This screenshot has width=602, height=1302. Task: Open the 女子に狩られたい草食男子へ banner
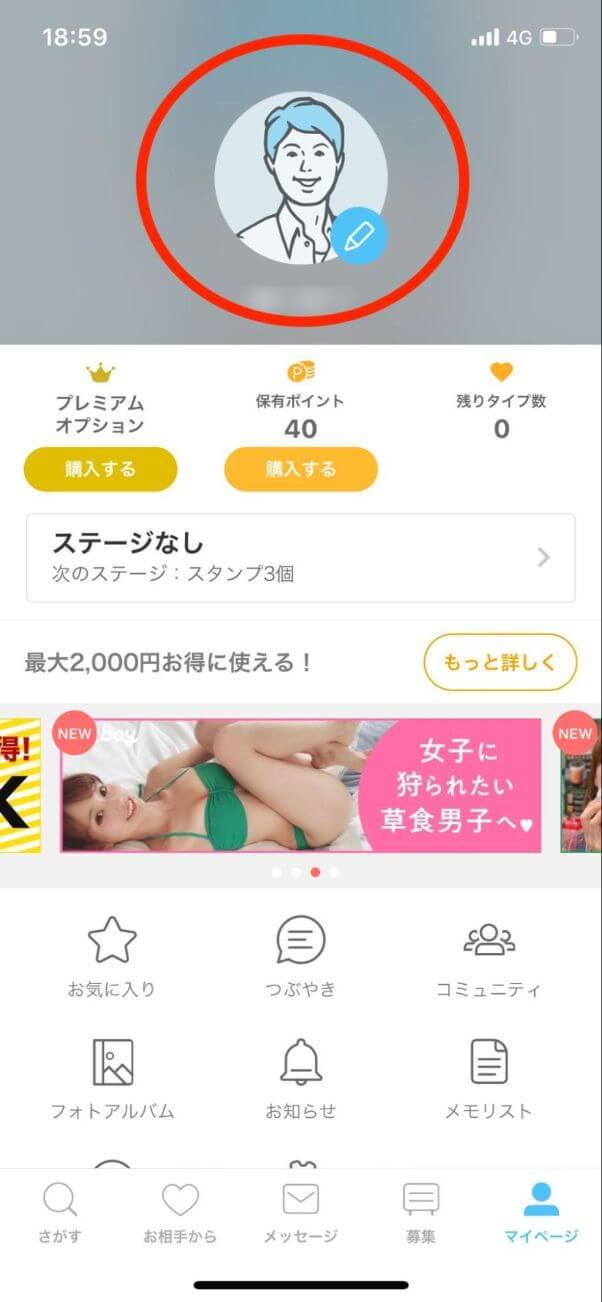300,785
